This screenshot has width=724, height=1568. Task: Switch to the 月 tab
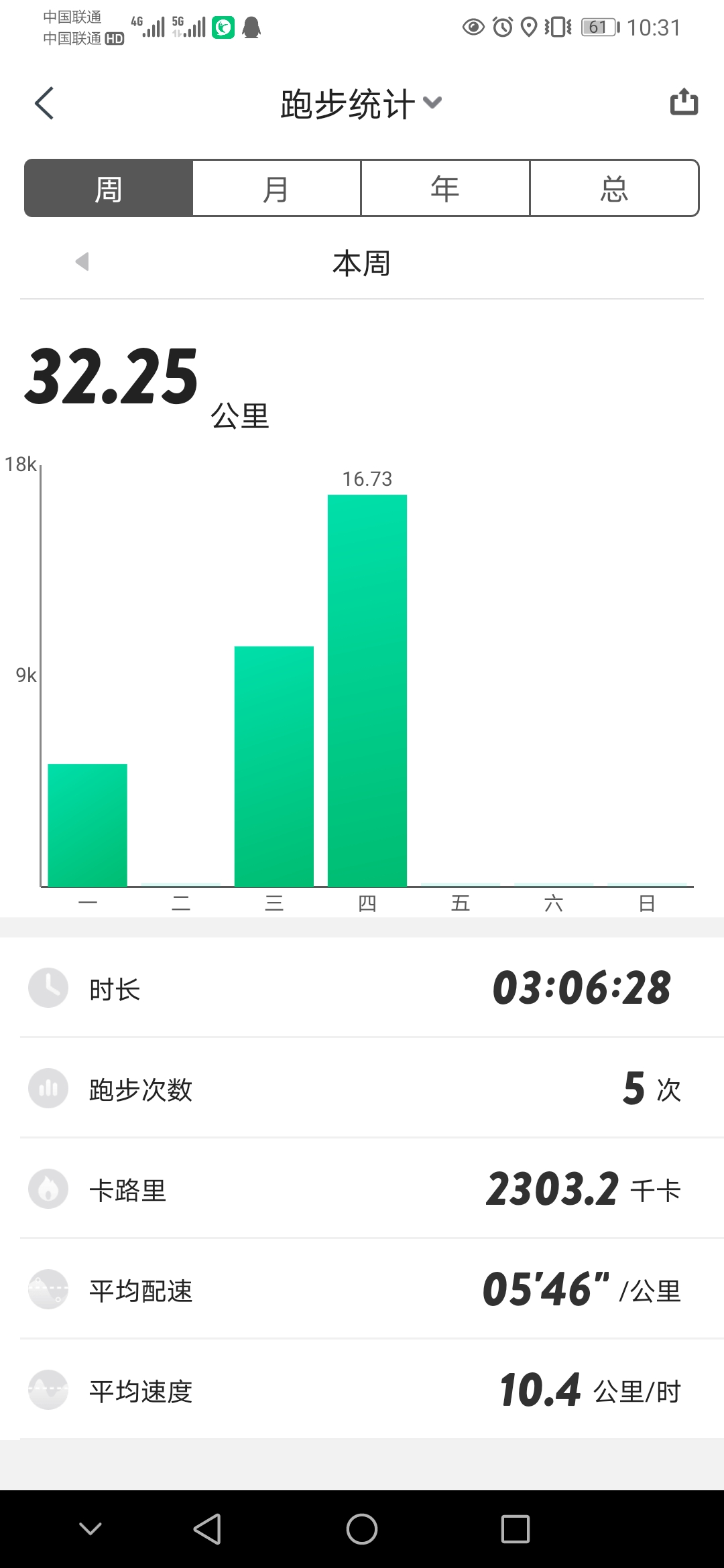[276, 188]
